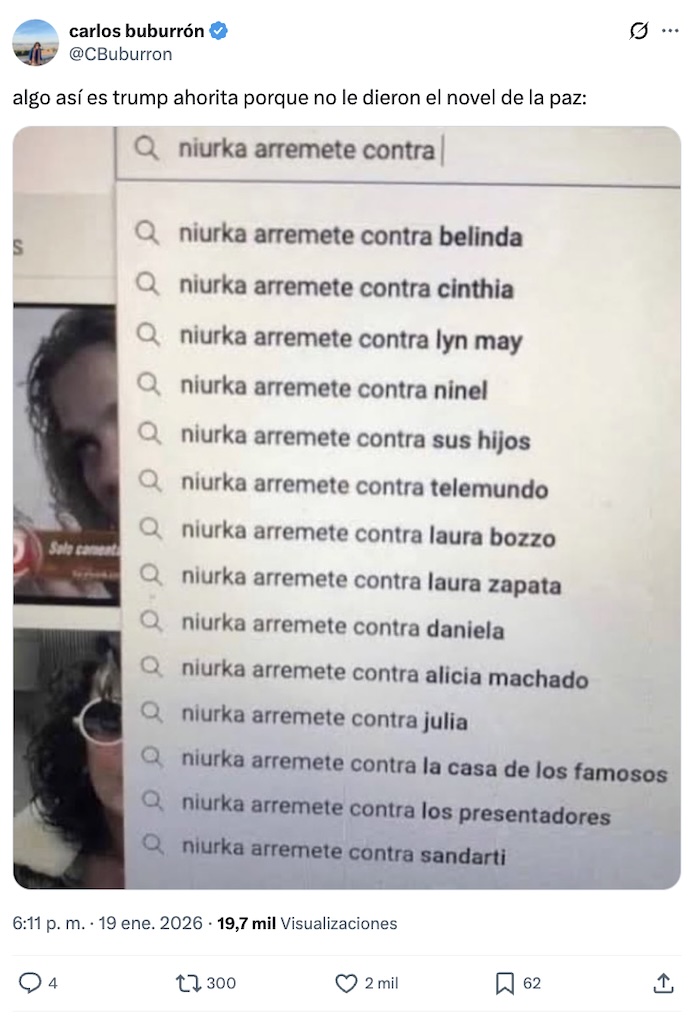Share the tweet
The image size is (700, 1017).
point(663,983)
